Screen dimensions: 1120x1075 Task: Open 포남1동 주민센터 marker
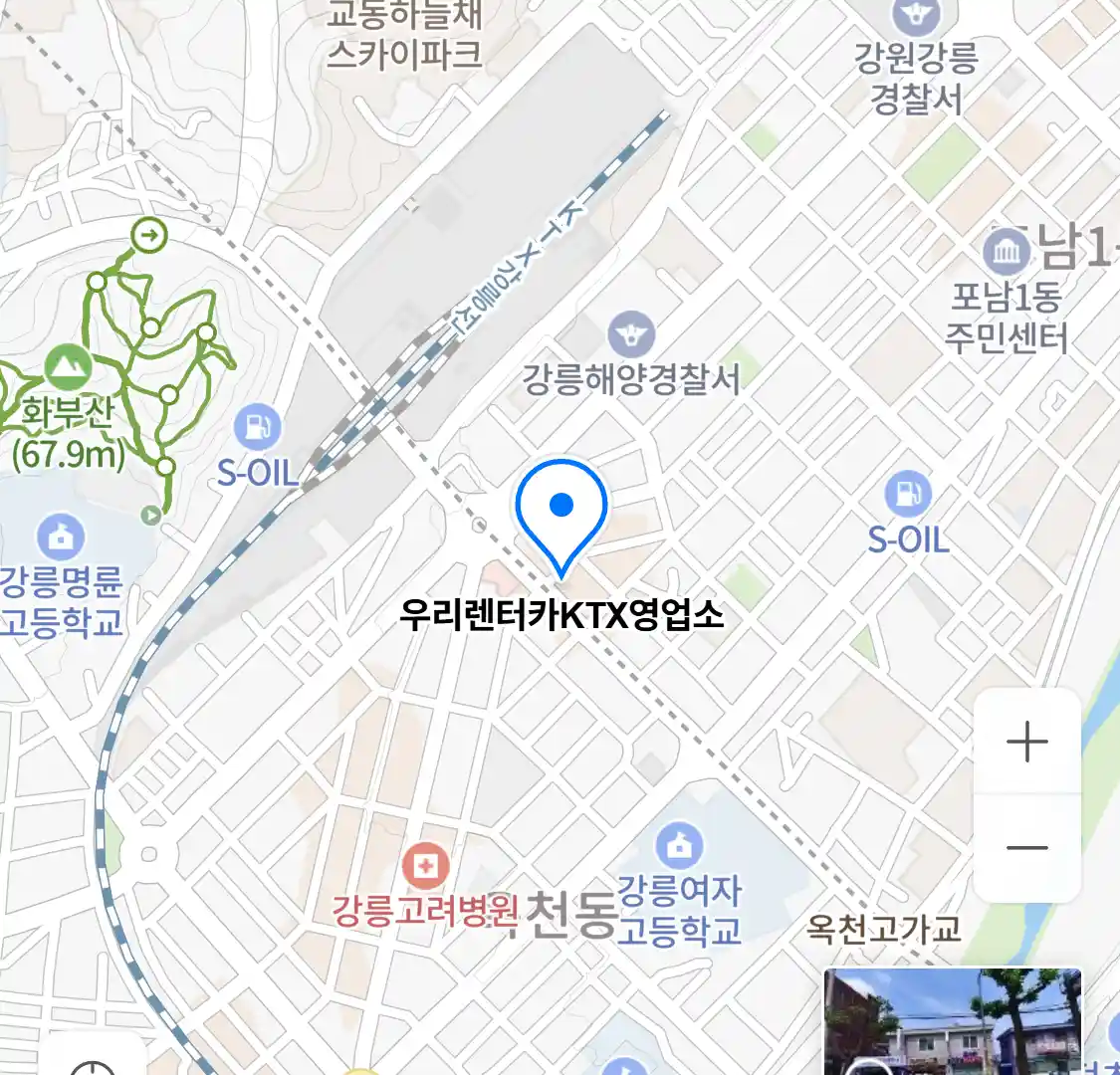[1007, 252]
